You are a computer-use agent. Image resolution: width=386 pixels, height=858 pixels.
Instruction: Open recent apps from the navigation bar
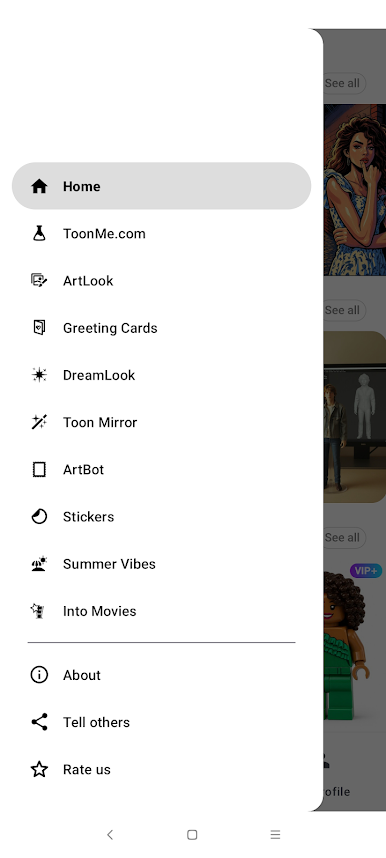(x=275, y=834)
